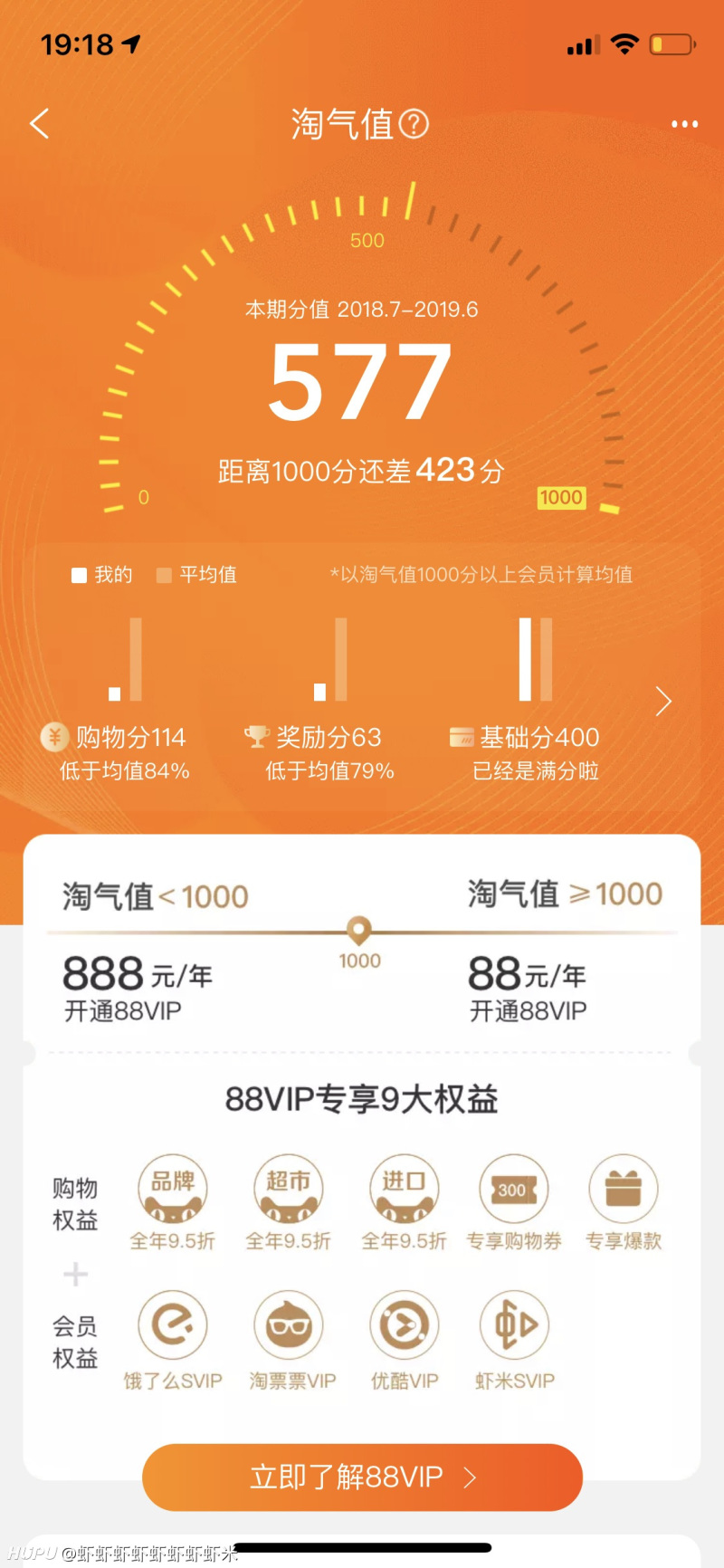Tap the 立即了解88VIP button
The image size is (724, 1568).
tap(361, 1477)
